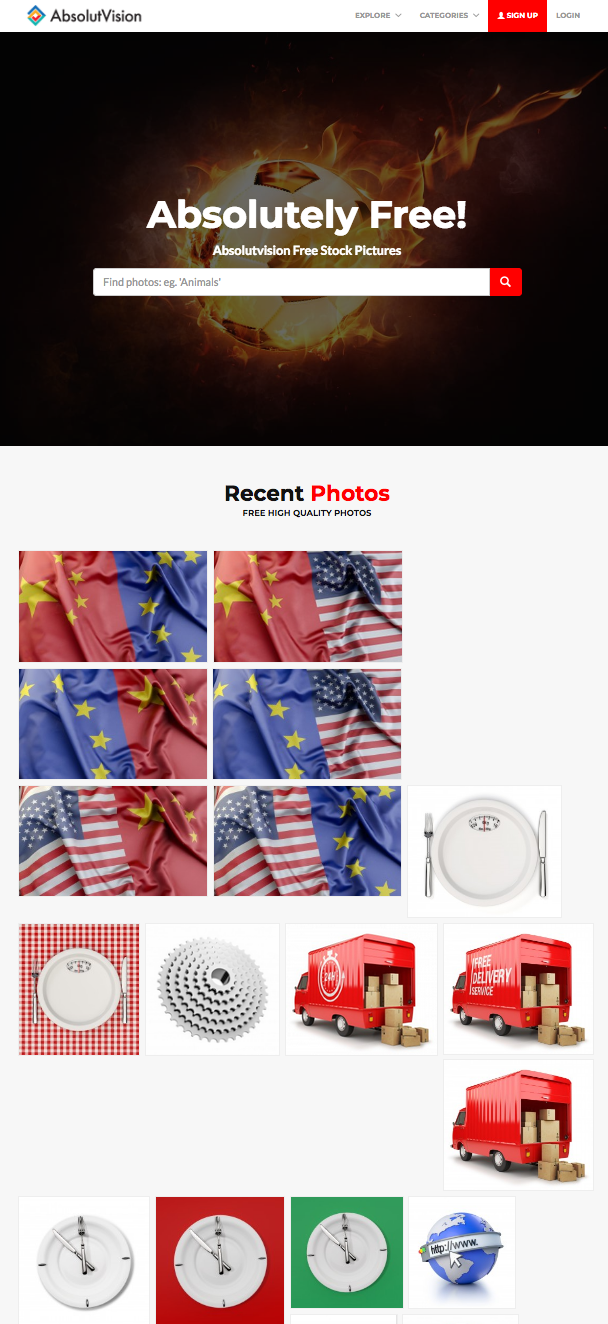Tap the red Sign Up button
This screenshot has width=608, height=1324.
point(517,16)
